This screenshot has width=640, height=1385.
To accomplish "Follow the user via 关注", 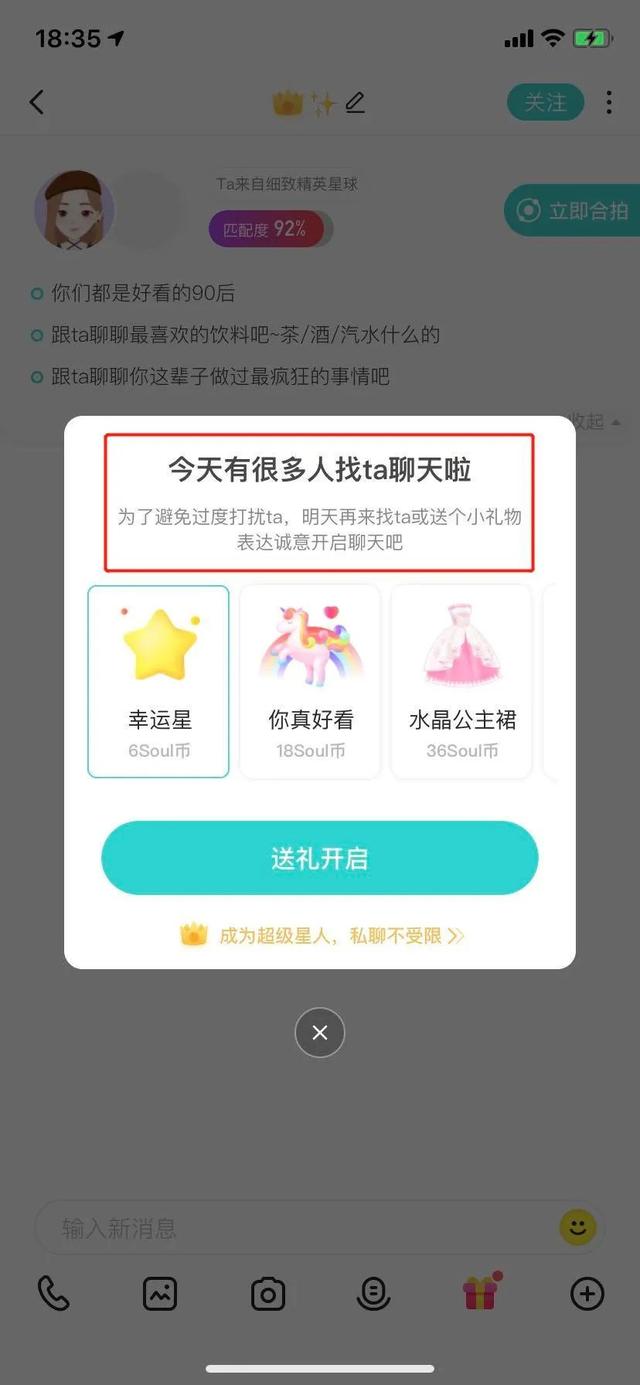I will click(x=545, y=102).
